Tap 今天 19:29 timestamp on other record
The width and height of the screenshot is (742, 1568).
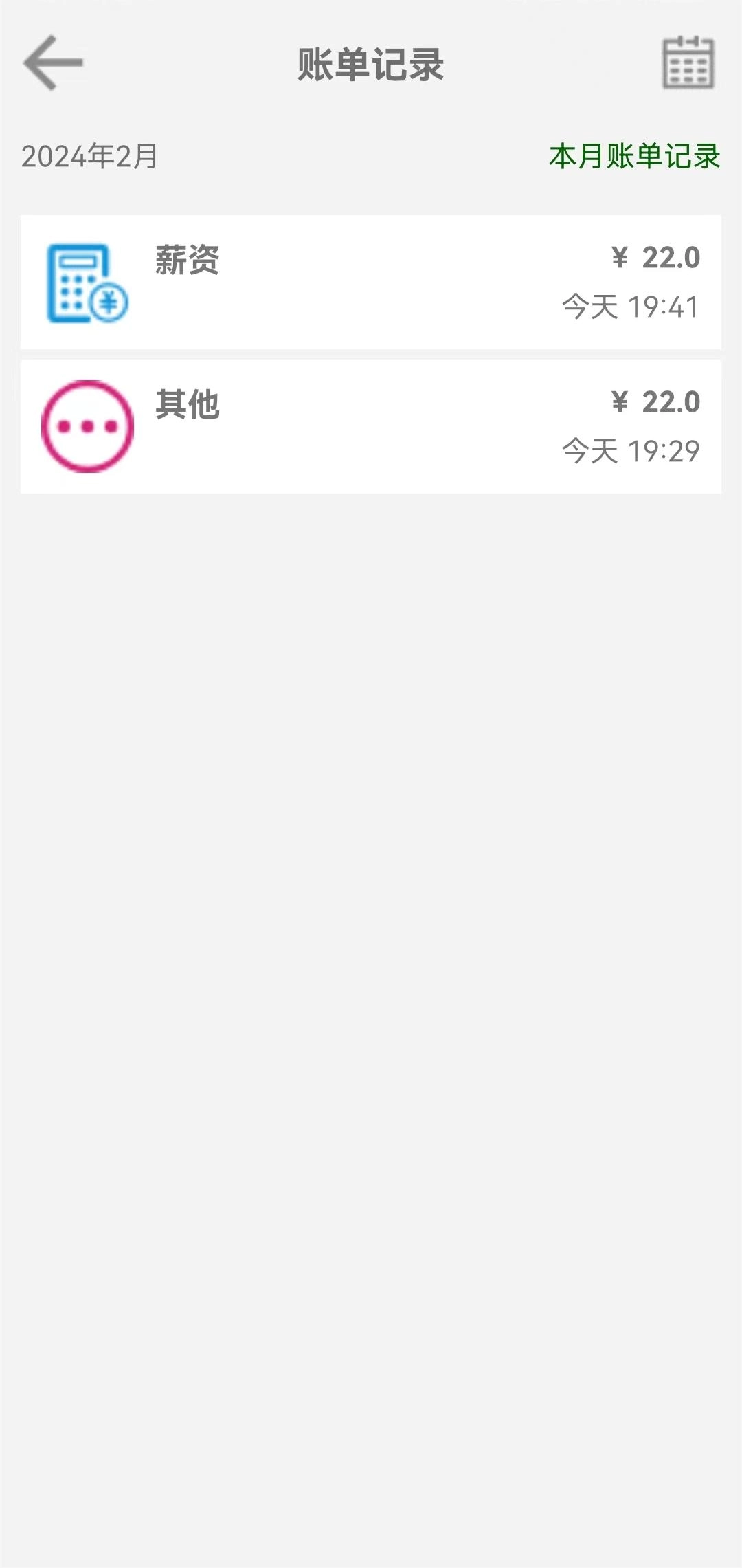[629, 450]
